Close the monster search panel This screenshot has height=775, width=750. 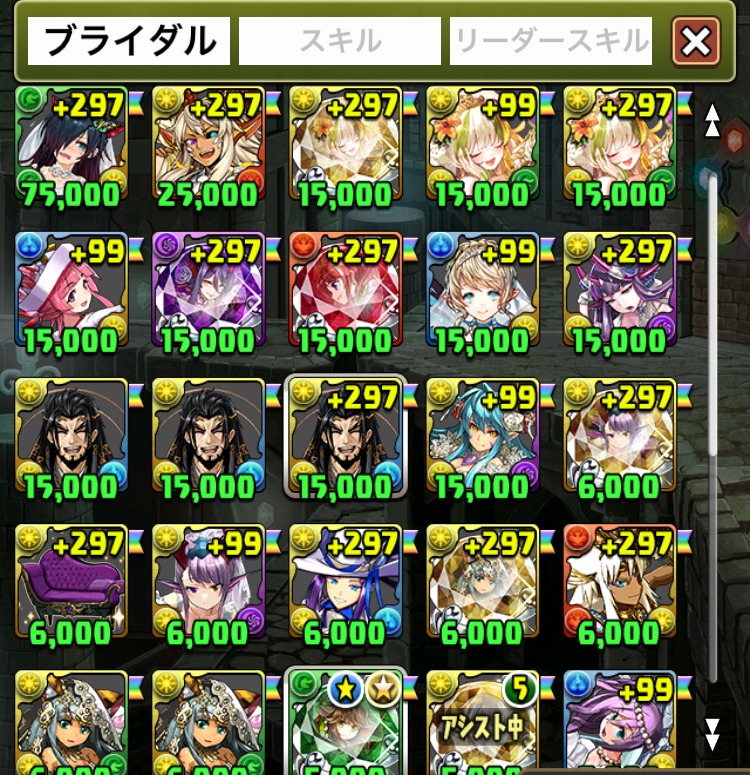696,42
